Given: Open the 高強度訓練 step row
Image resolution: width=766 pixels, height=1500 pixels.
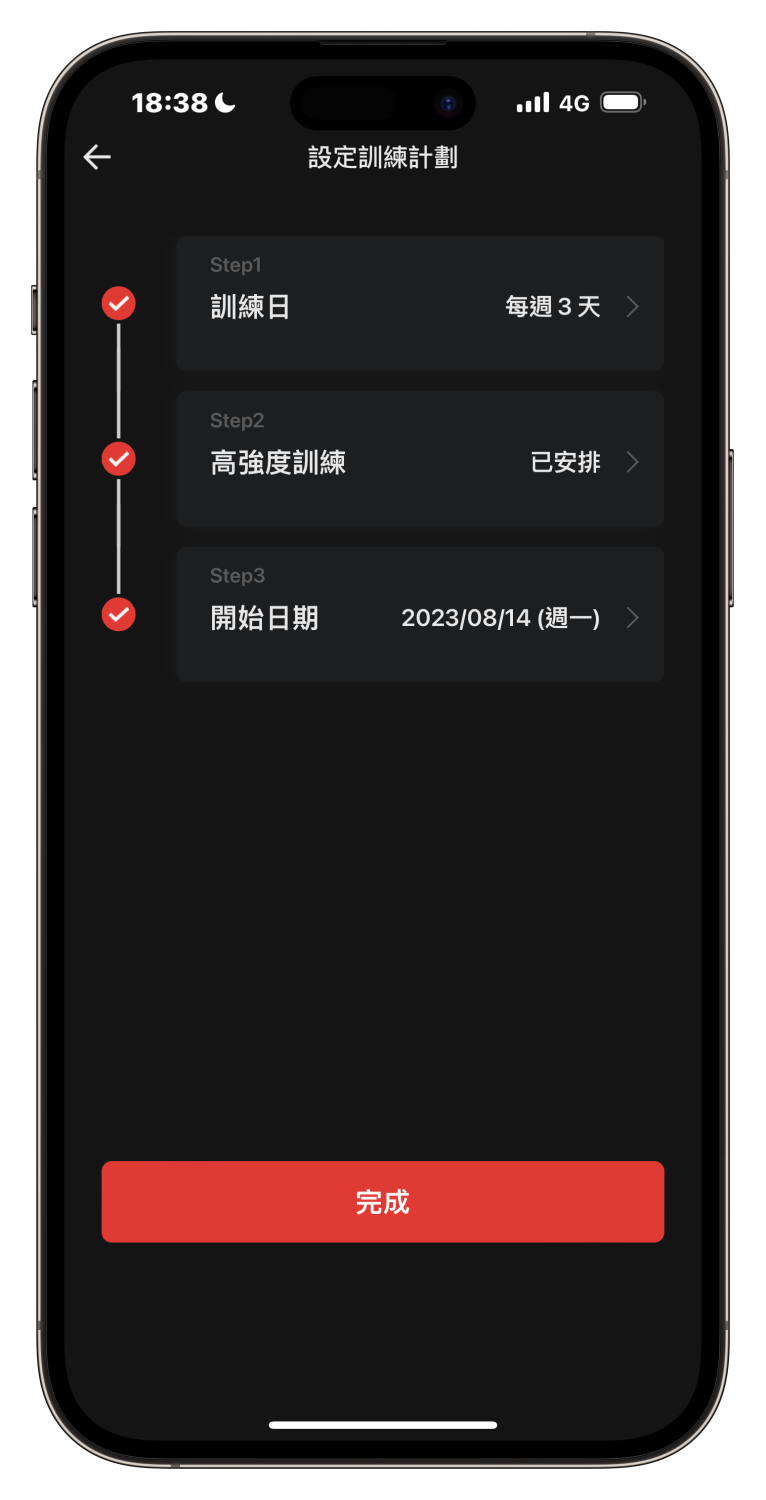Looking at the screenshot, I should point(420,460).
